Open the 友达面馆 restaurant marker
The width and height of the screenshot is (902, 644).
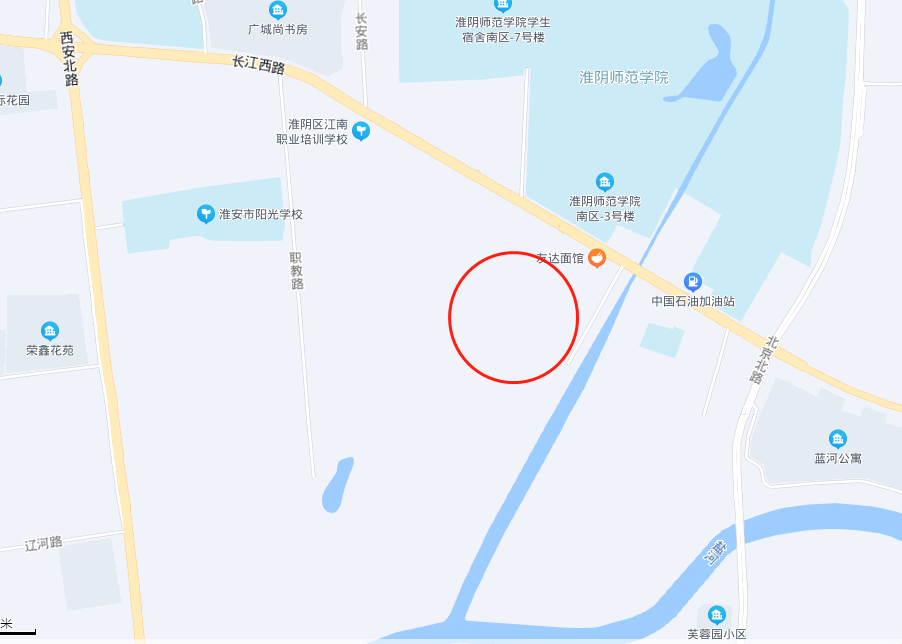[x=597, y=258]
